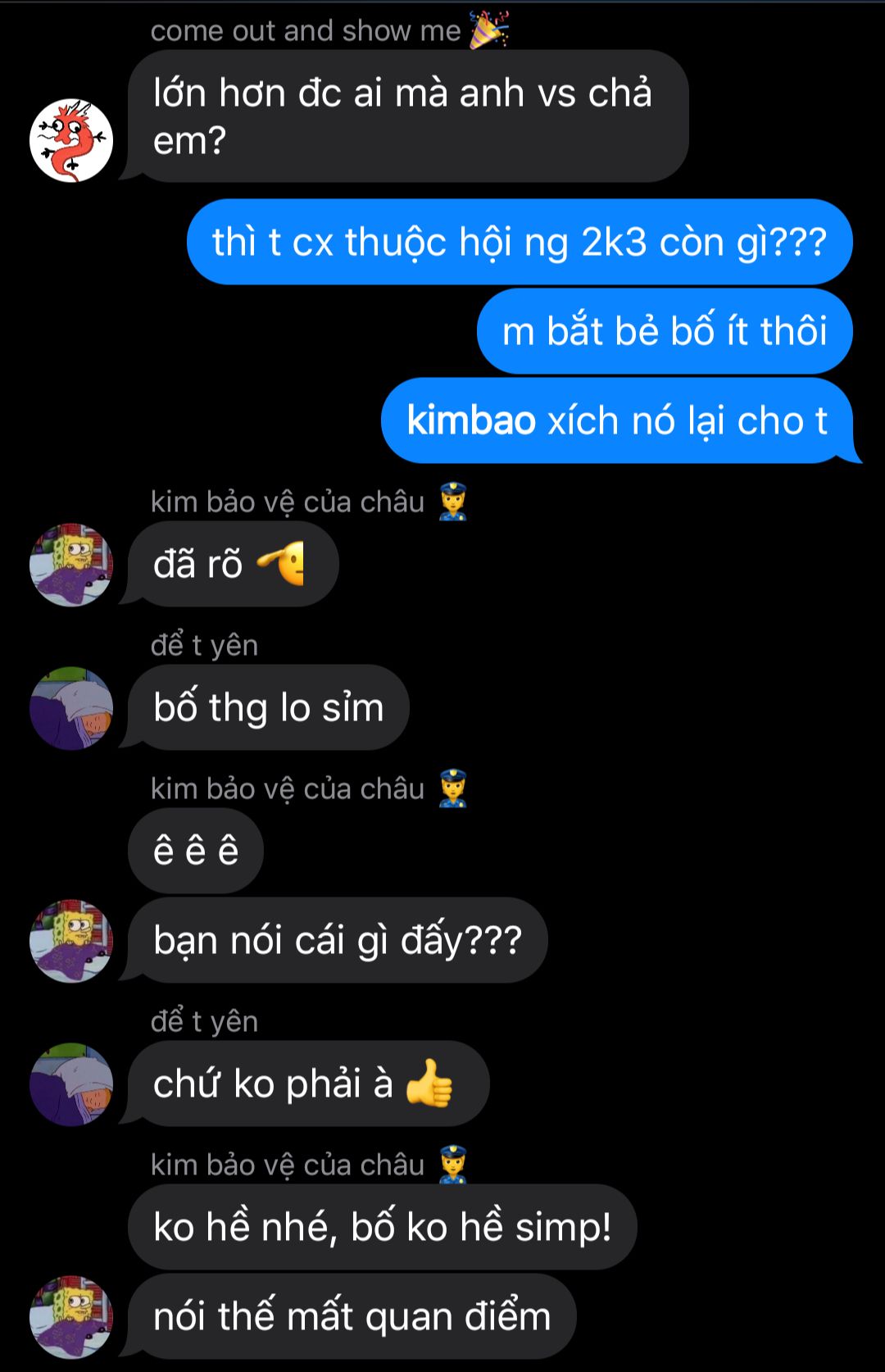Select the avatar beside "nói thế mất quan điểm"
The image size is (885, 1372).
pos(71,1316)
